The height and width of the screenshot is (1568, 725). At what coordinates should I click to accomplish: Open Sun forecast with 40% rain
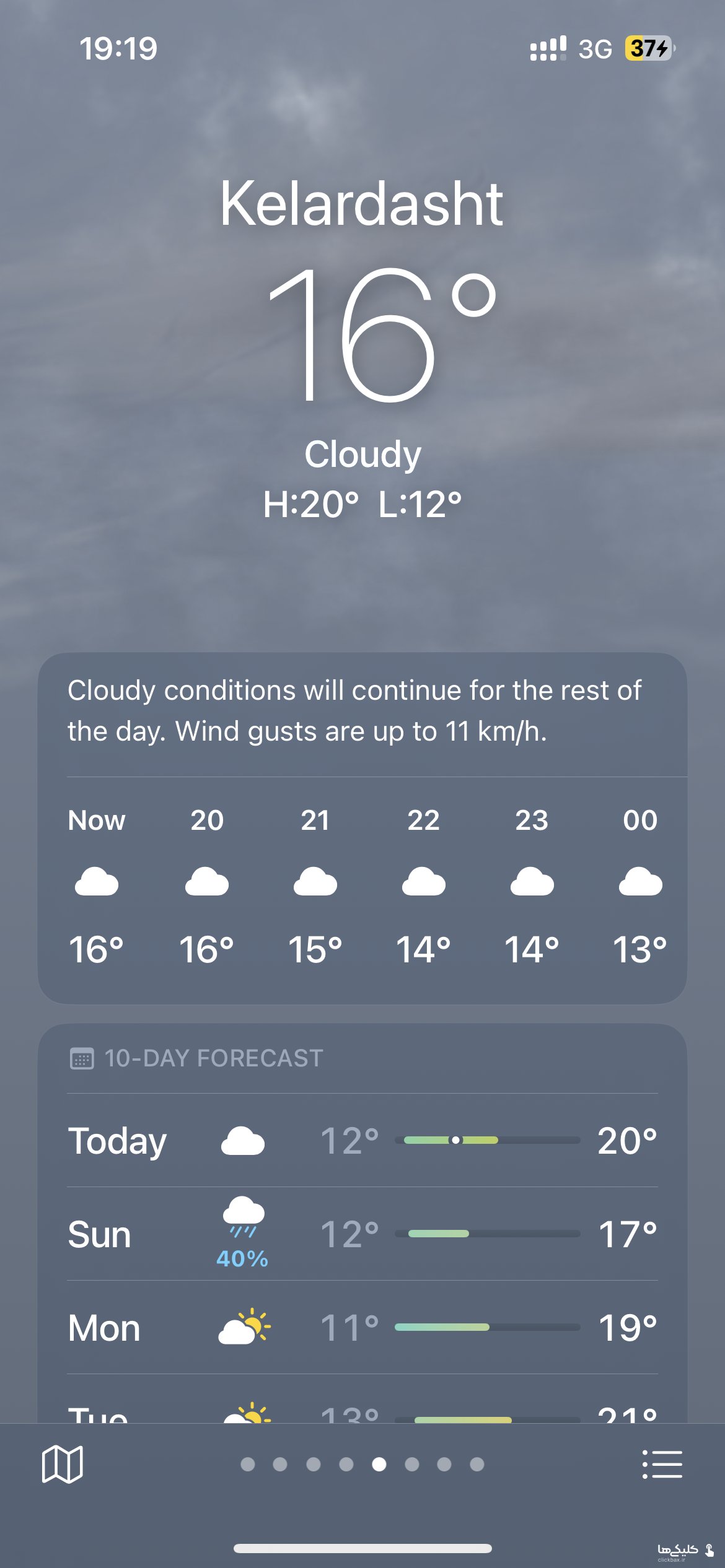click(362, 1234)
